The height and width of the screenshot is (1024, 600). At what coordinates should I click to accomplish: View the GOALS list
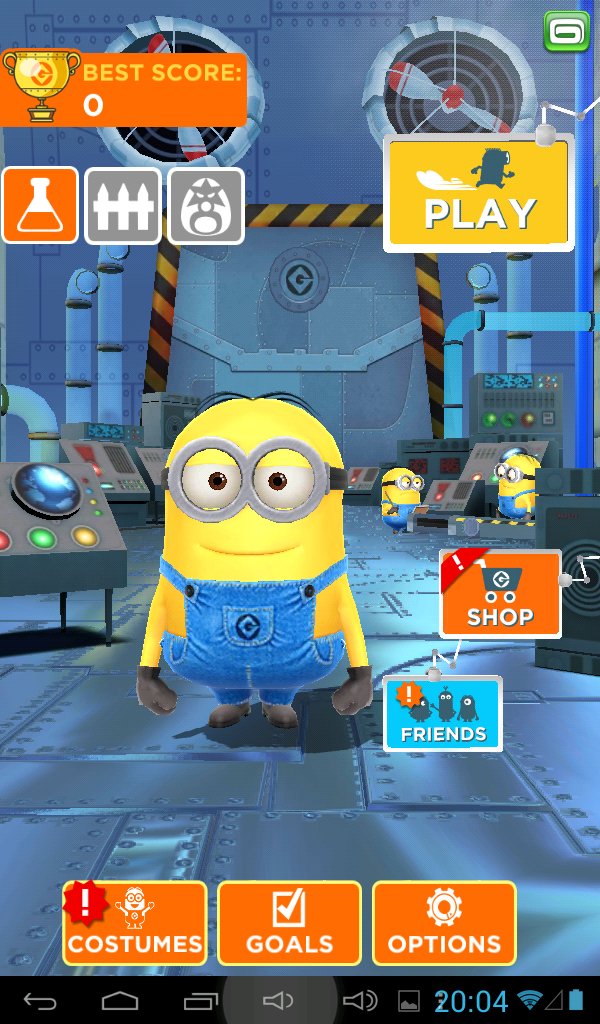pyautogui.click(x=289, y=923)
